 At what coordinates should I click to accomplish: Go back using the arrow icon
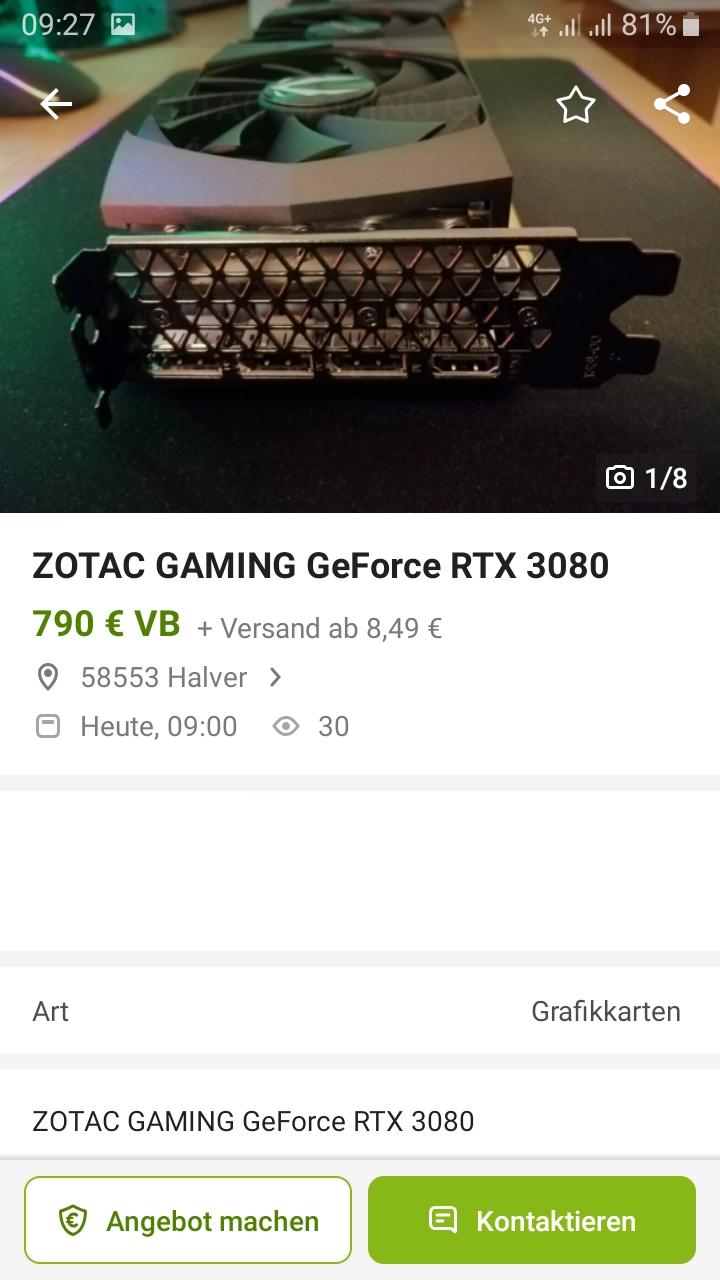click(x=56, y=103)
